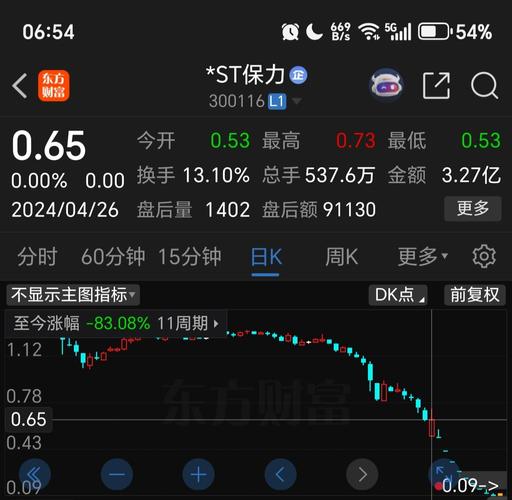Select the 日K chart tab
512x500 pixels.
pyautogui.click(x=266, y=257)
